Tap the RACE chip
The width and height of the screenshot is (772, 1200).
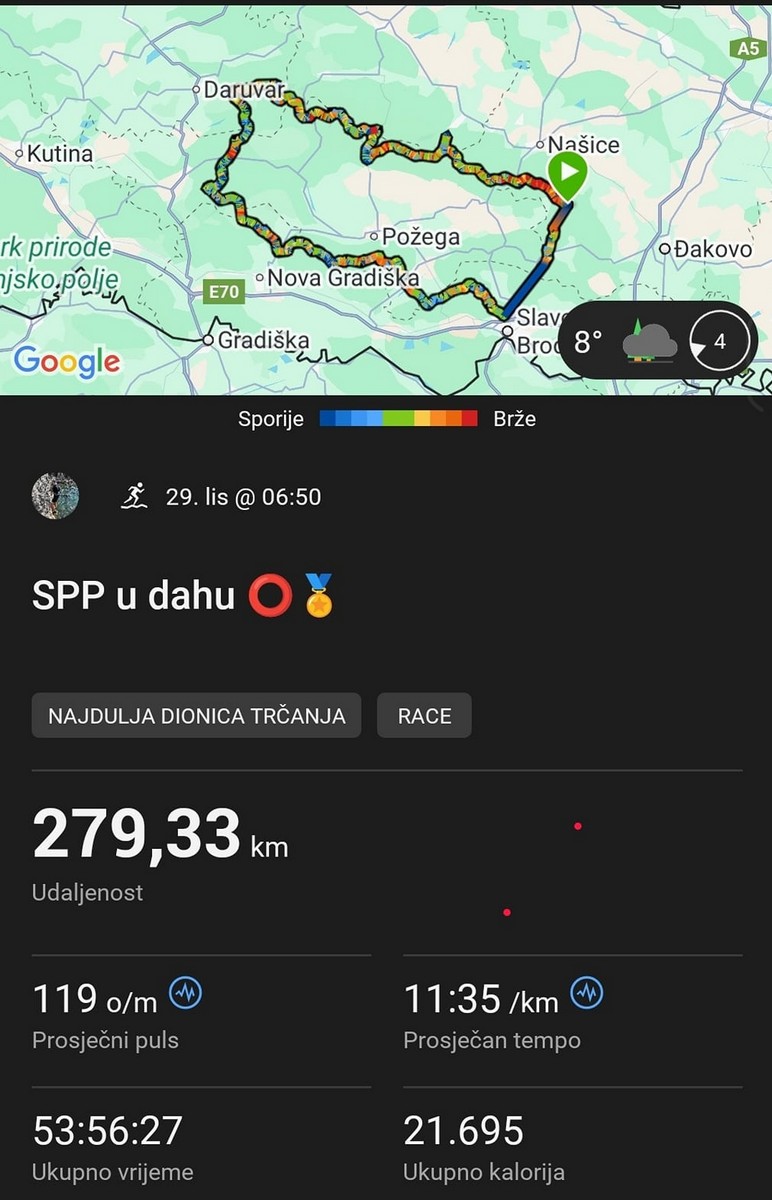pyautogui.click(x=424, y=716)
